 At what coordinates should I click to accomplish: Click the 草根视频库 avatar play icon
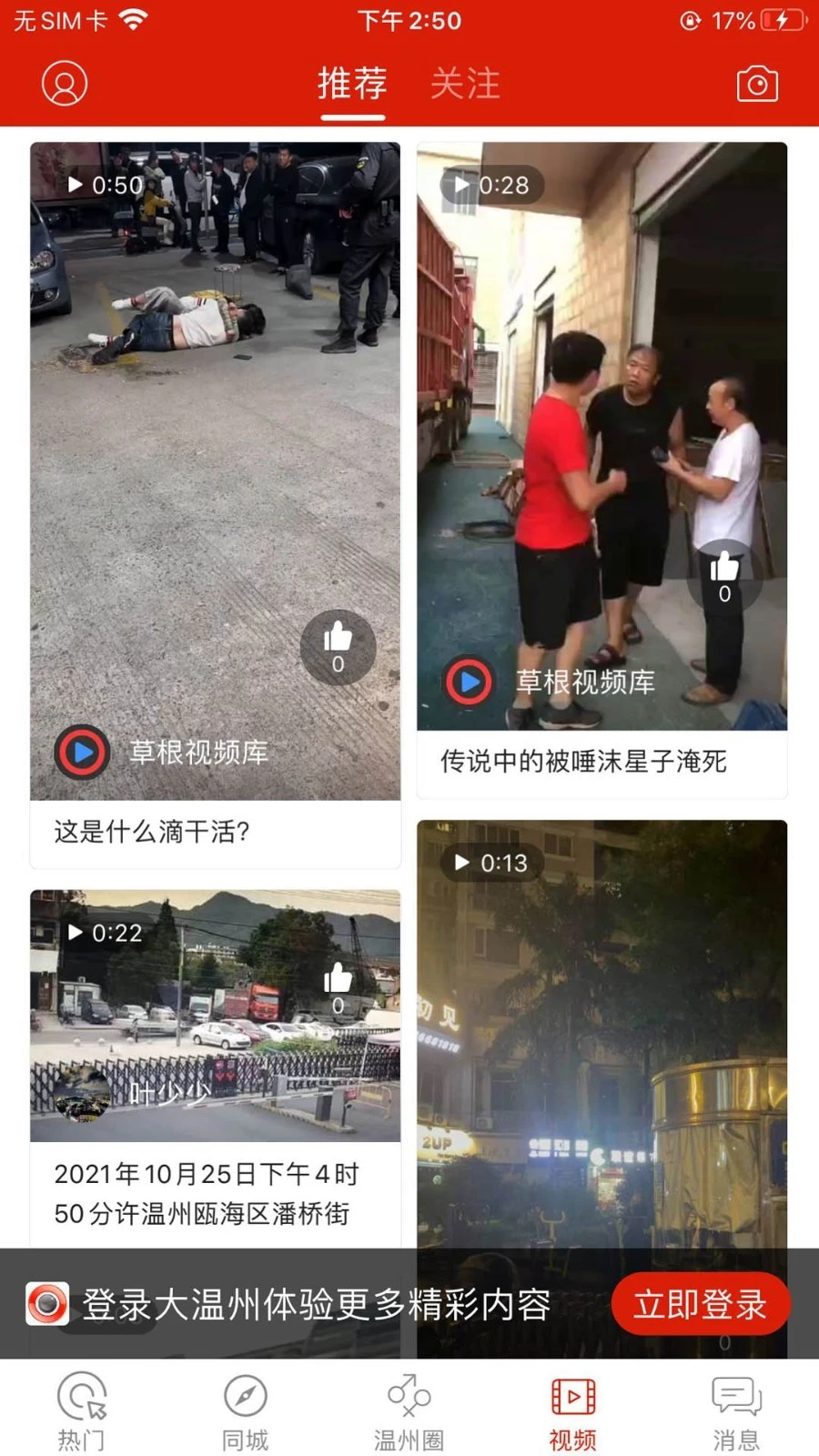[x=82, y=753]
